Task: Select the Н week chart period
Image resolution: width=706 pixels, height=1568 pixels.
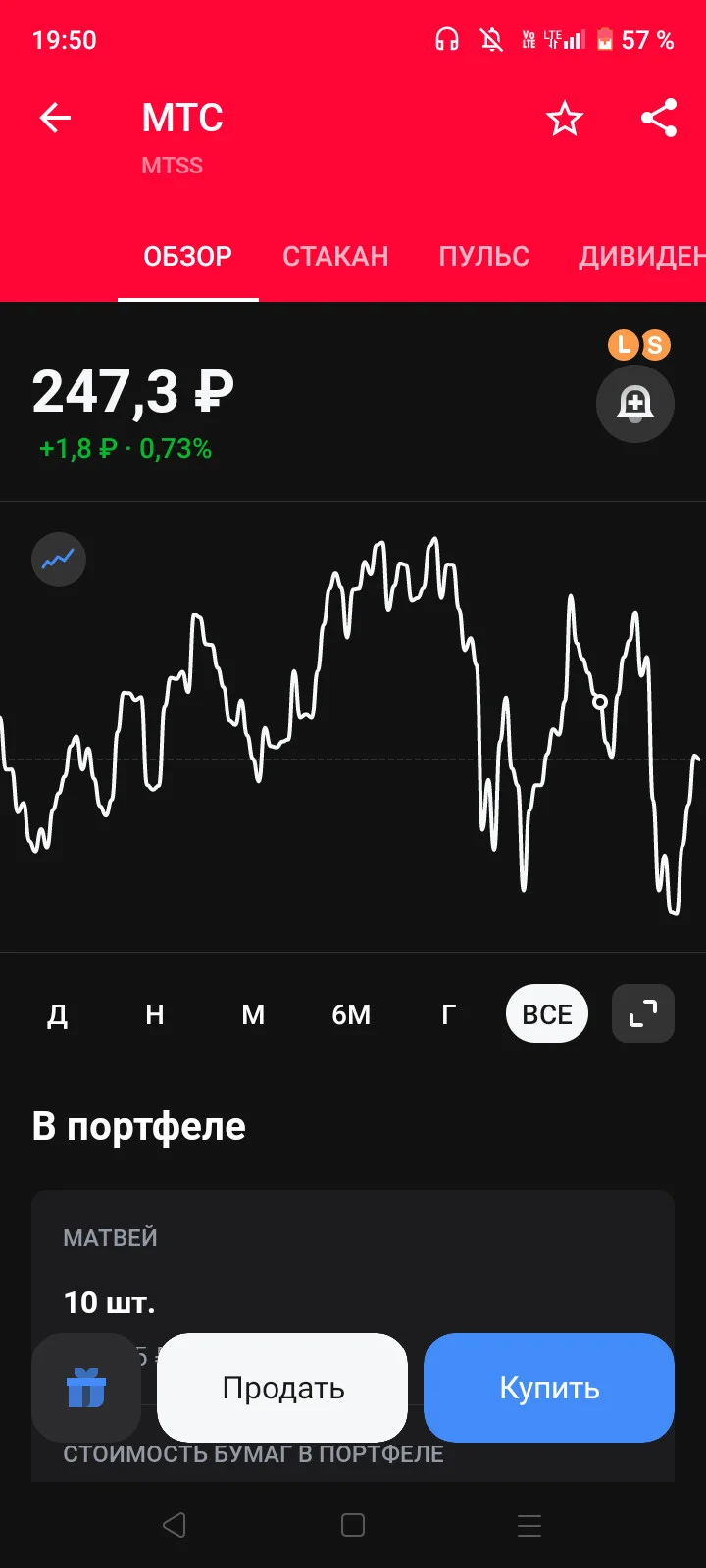Action: pos(155,1014)
